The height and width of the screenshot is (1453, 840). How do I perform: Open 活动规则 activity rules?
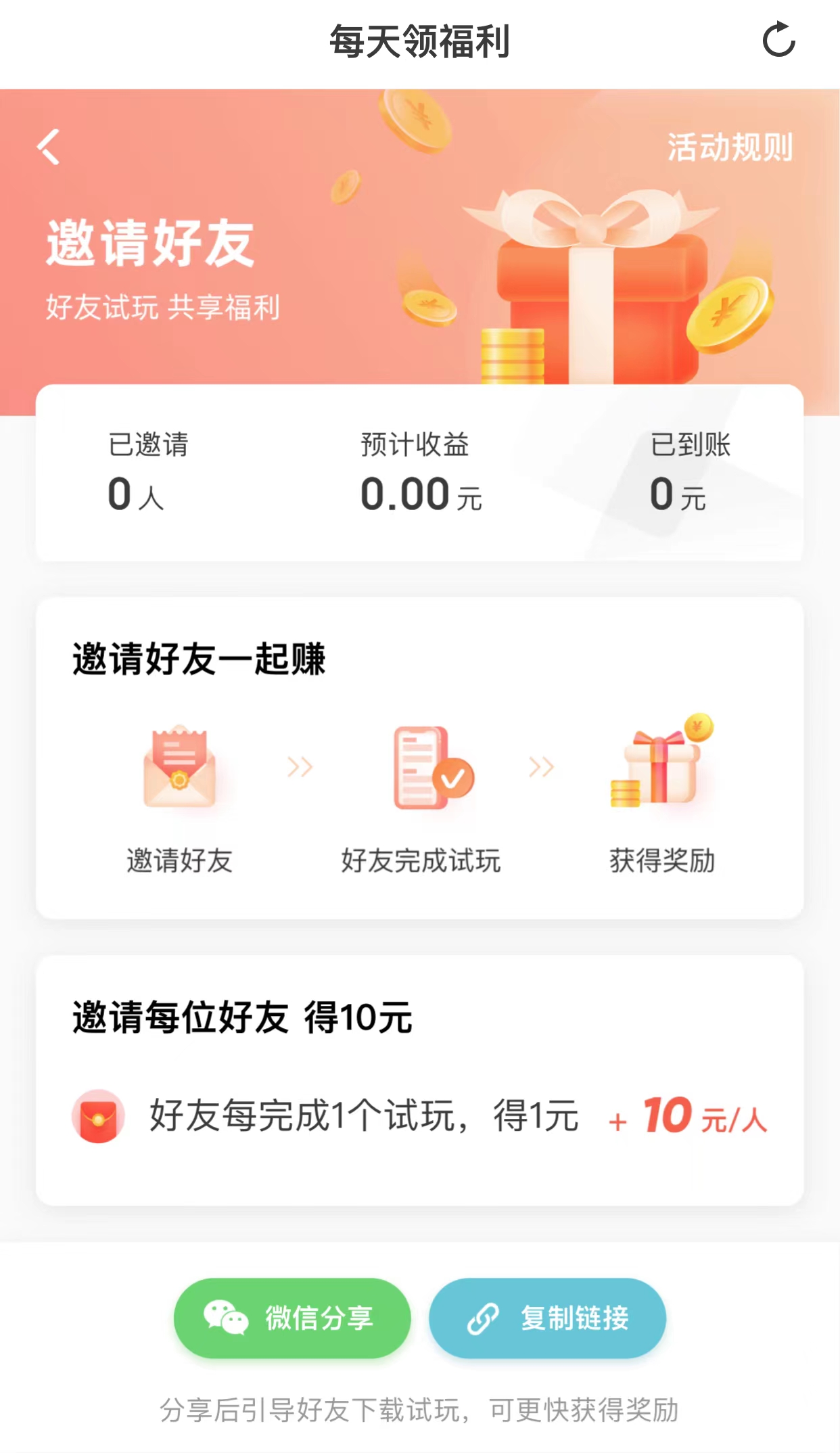730,147
